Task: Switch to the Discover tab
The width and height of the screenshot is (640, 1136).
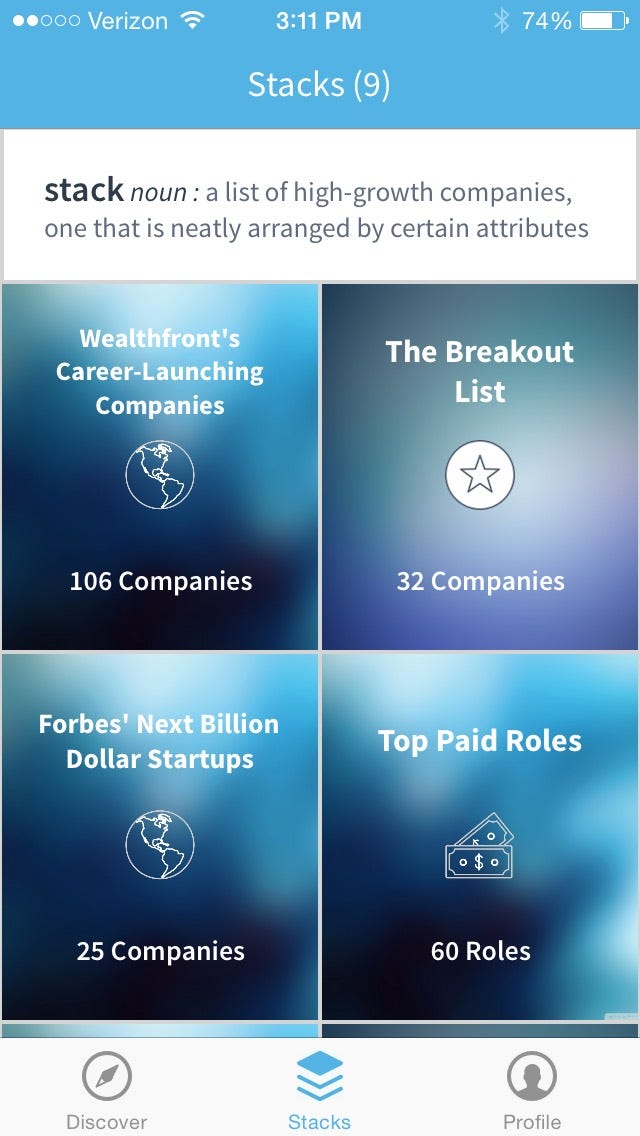Action: coord(106,1092)
